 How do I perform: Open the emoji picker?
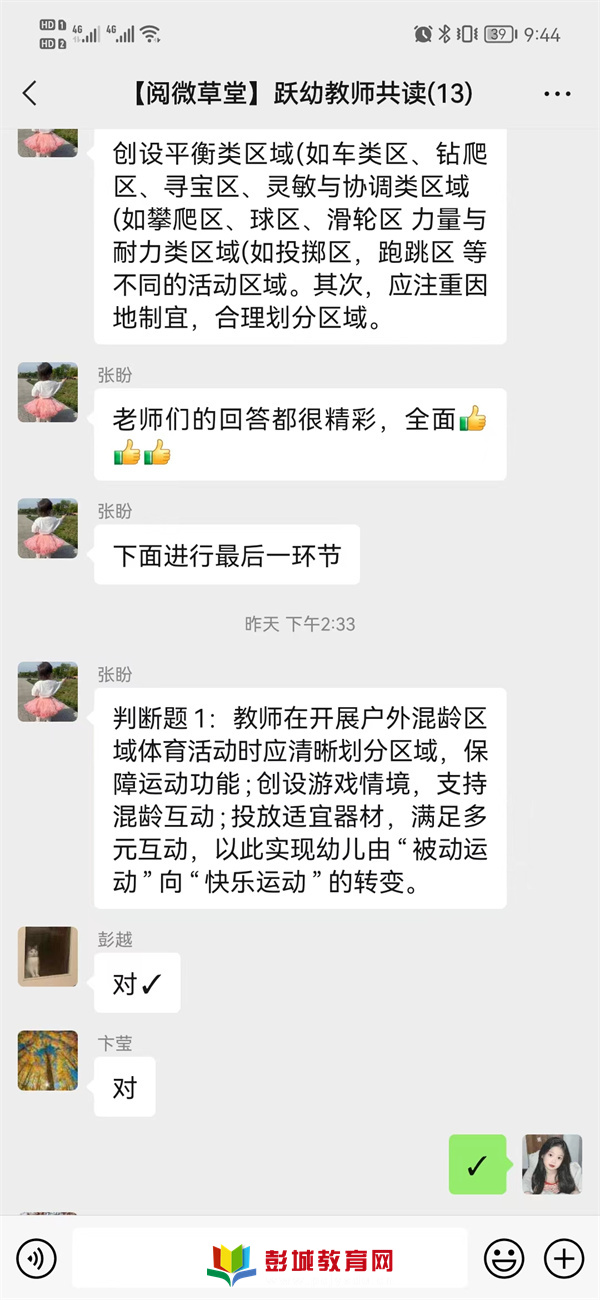(504, 1257)
